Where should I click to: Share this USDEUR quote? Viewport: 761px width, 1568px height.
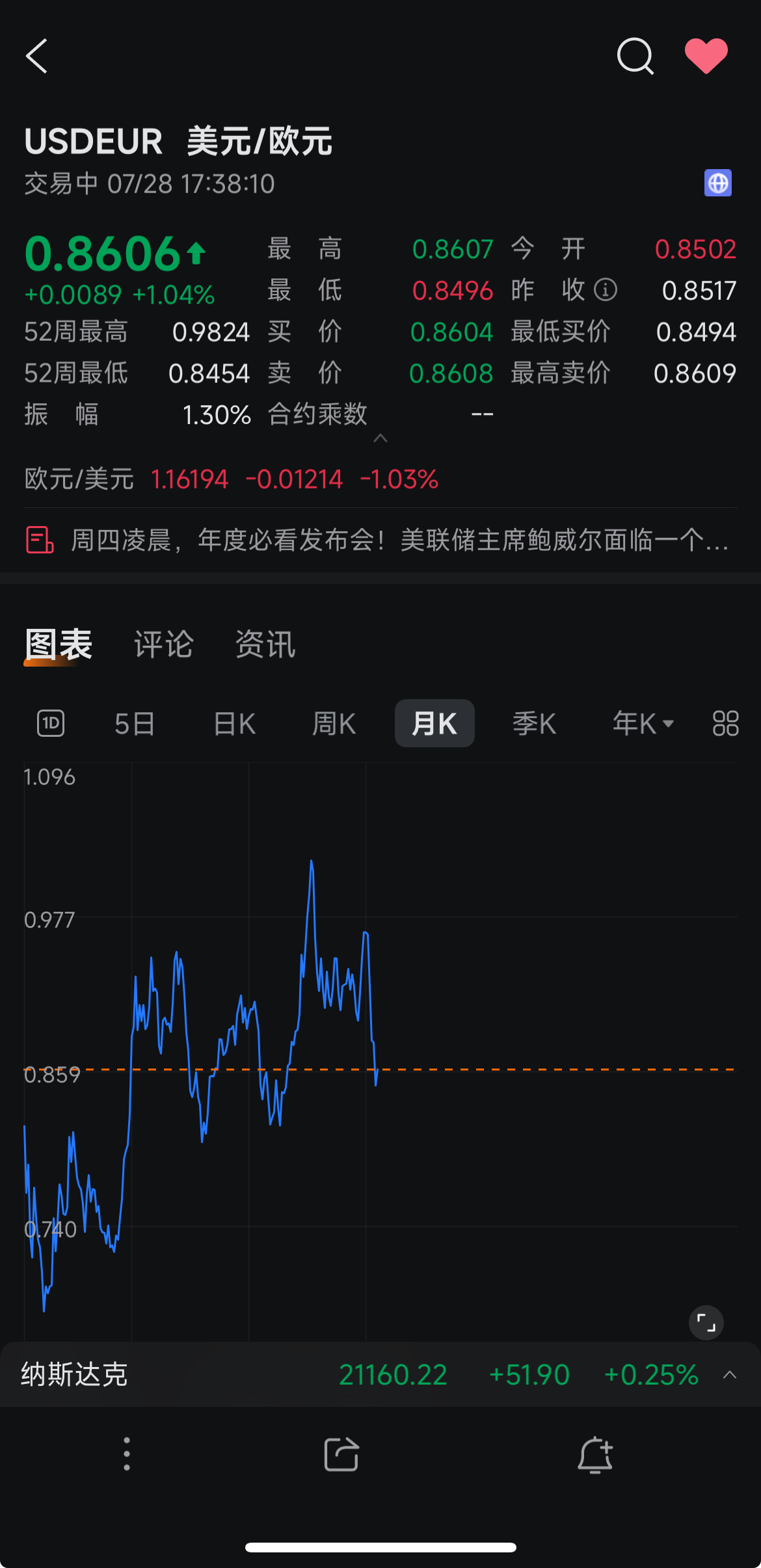341,1454
